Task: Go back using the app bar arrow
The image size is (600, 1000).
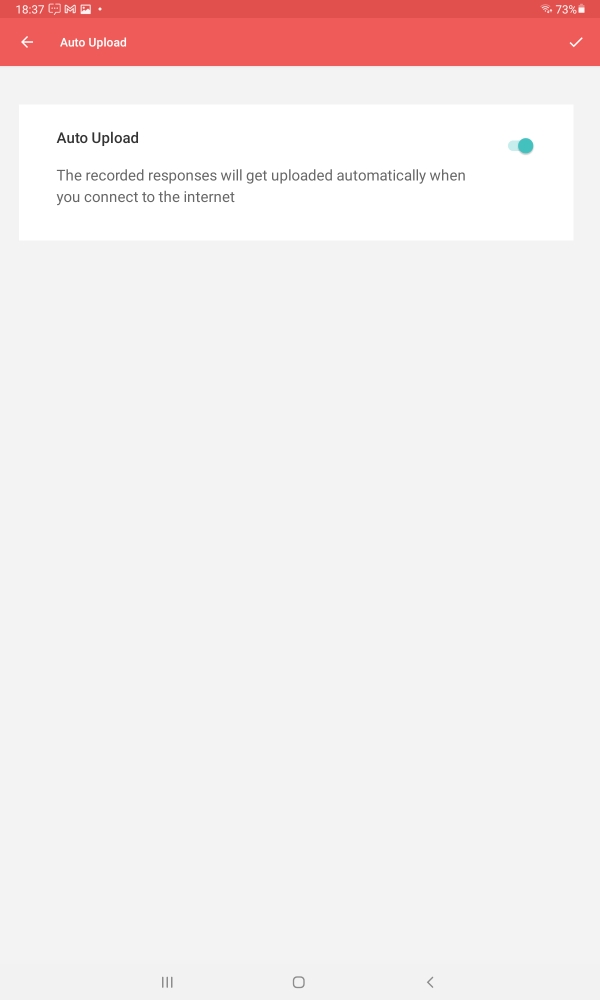Action: 27,42
